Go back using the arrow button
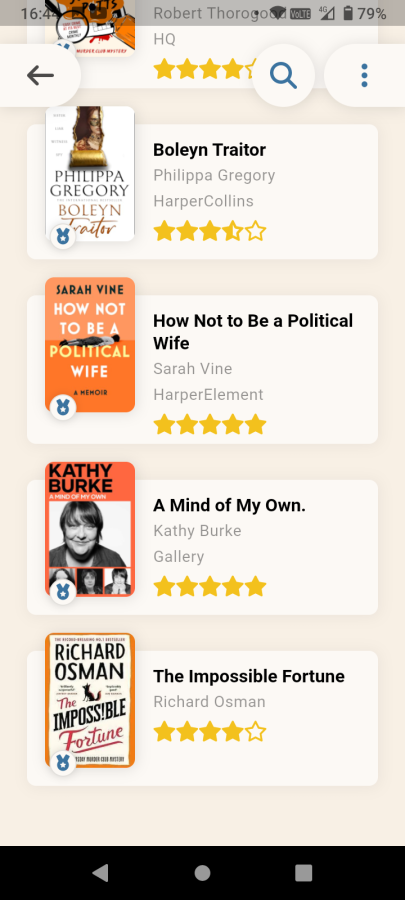This screenshot has height=900, width=405. click(40, 75)
